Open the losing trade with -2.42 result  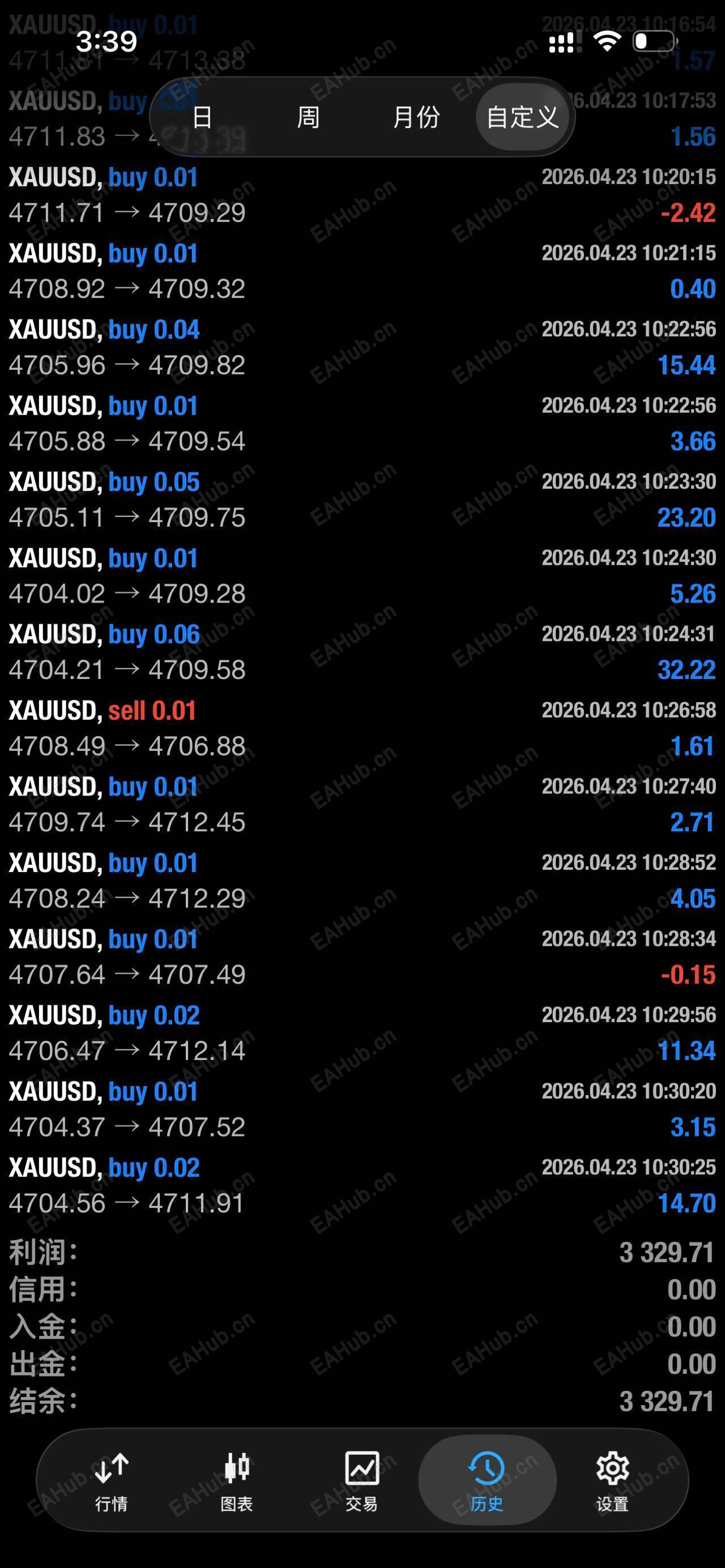[x=362, y=195]
